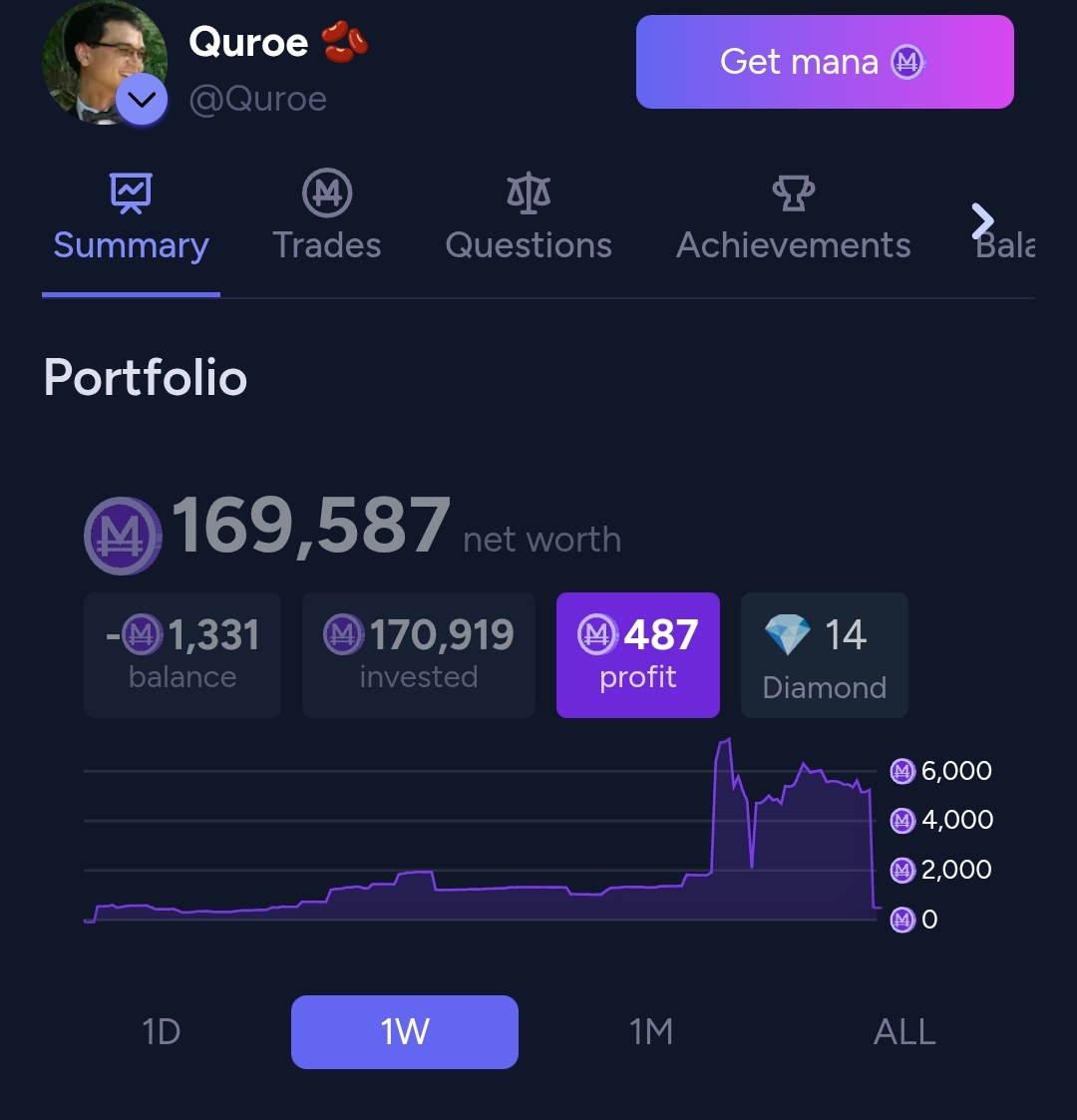
Task: Show the ALL time range
Action: point(903,1031)
